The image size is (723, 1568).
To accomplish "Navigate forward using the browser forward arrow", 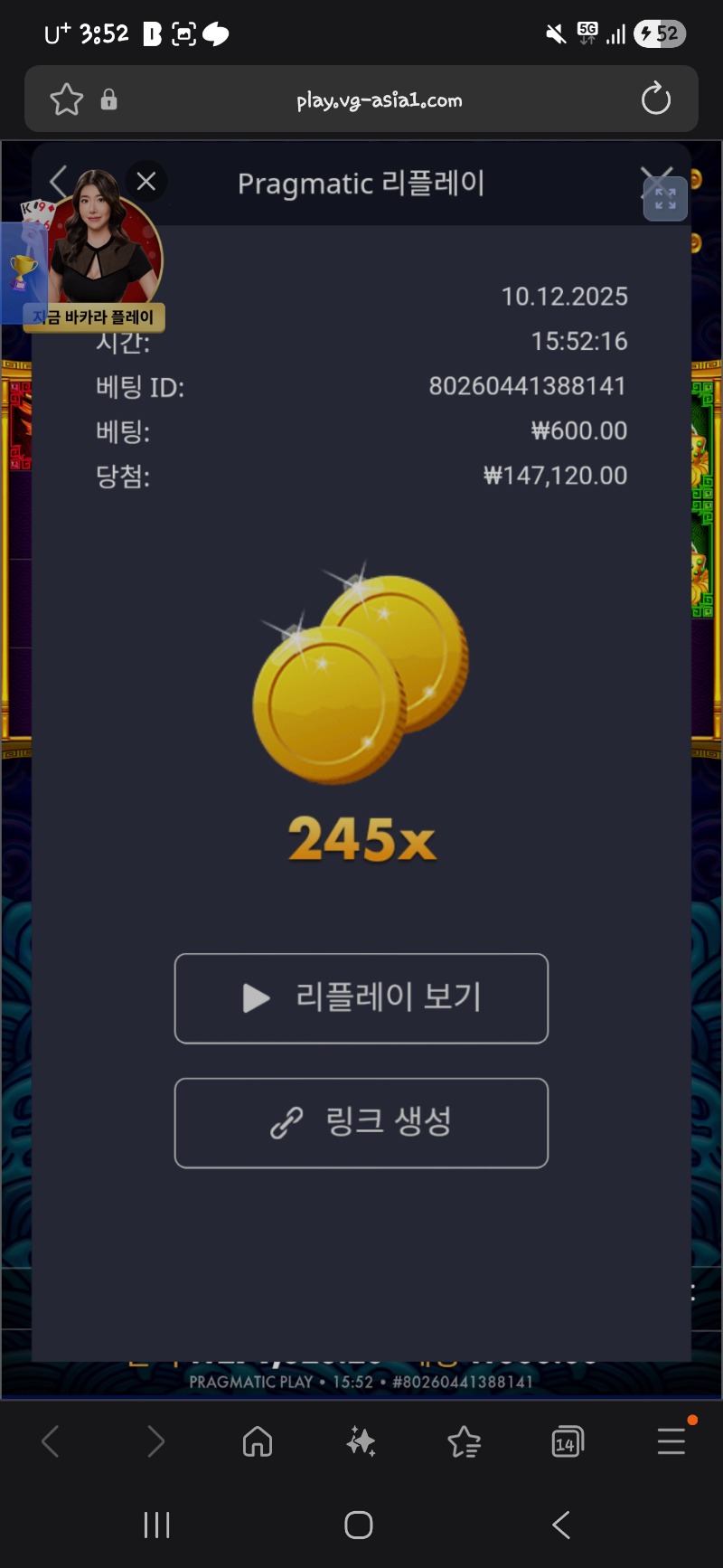I will coord(154,1442).
